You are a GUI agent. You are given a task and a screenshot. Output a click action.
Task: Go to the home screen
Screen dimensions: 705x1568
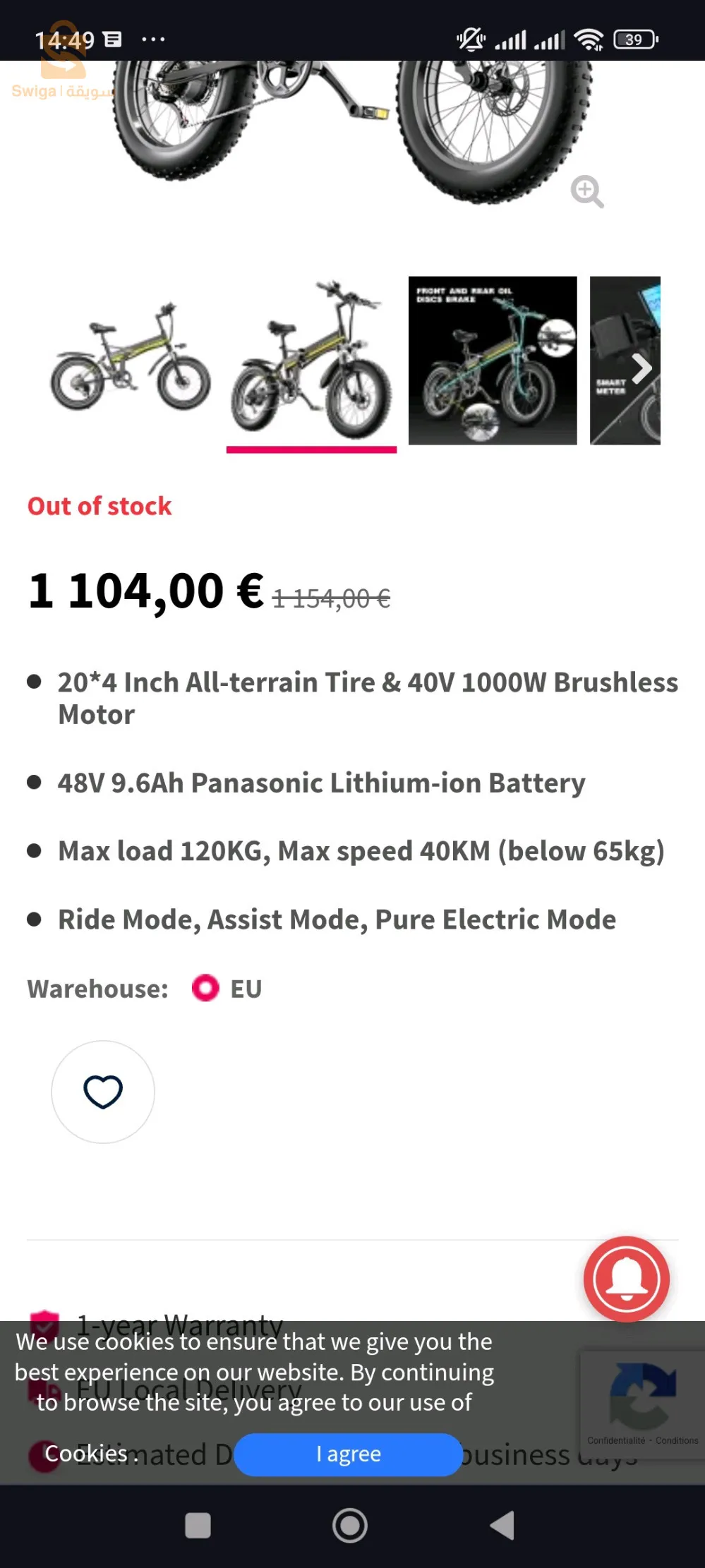(x=350, y=1526)
